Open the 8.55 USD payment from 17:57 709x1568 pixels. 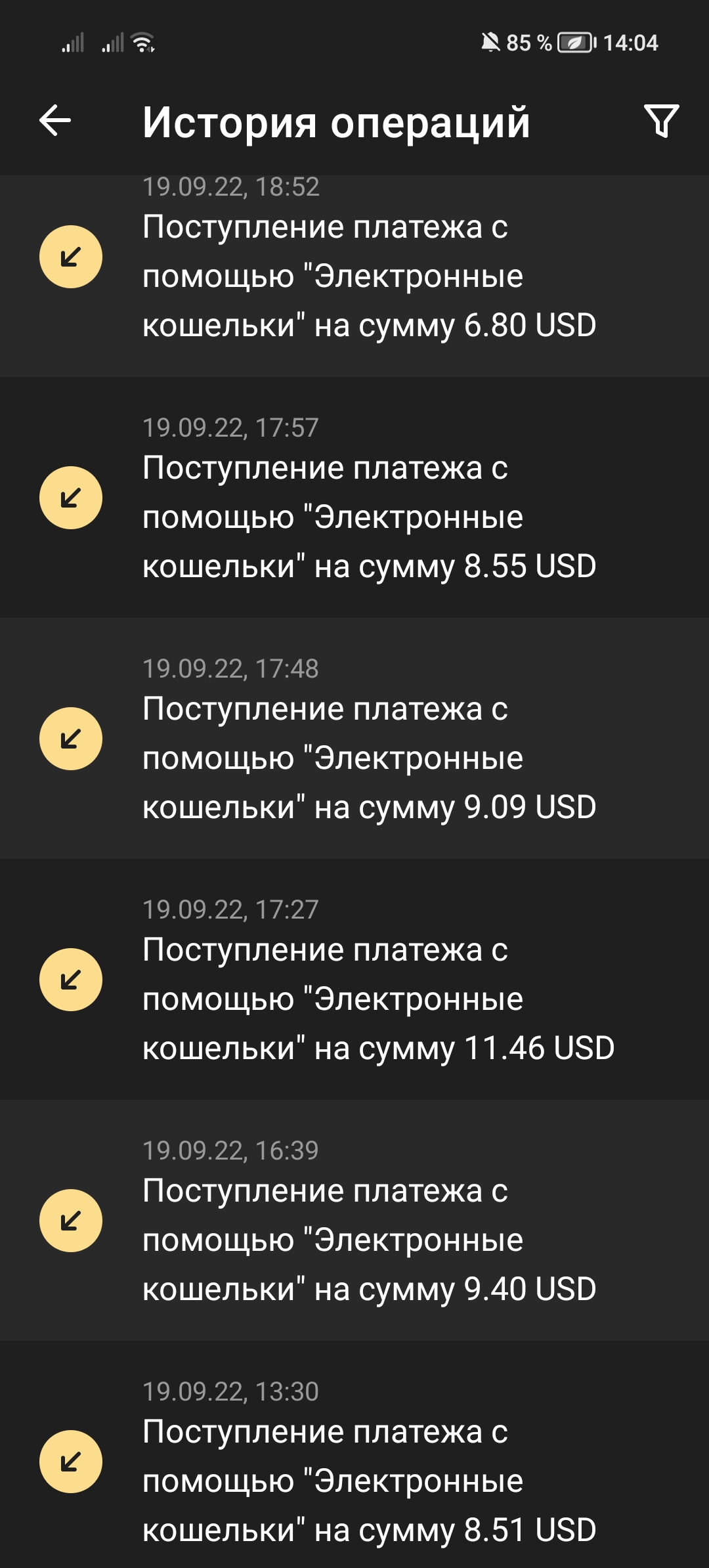tap(354, 497)
